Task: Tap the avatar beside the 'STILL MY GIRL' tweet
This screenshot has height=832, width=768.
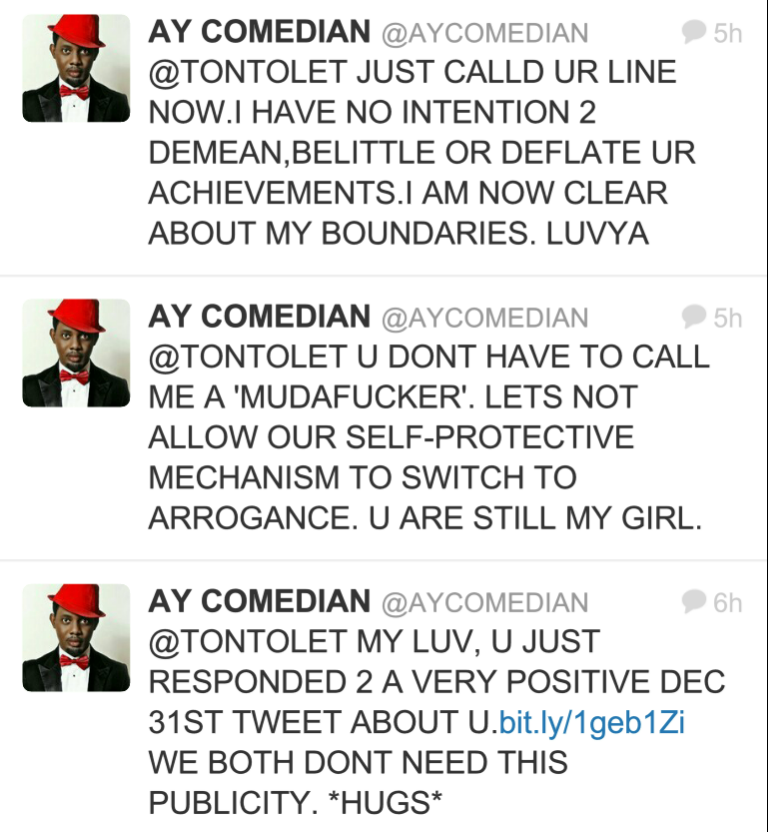Action: click(76, 353)
